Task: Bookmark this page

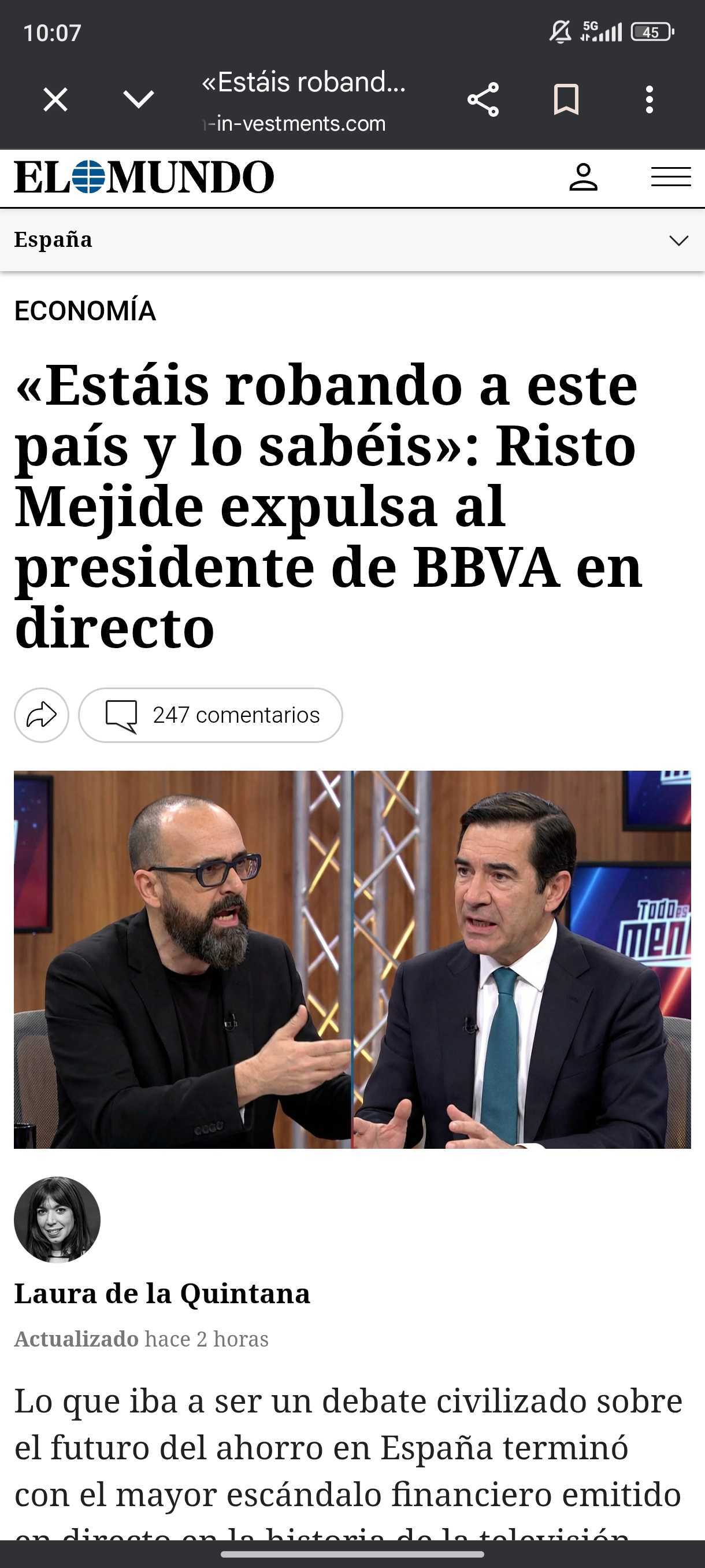Action: (566, 100)
